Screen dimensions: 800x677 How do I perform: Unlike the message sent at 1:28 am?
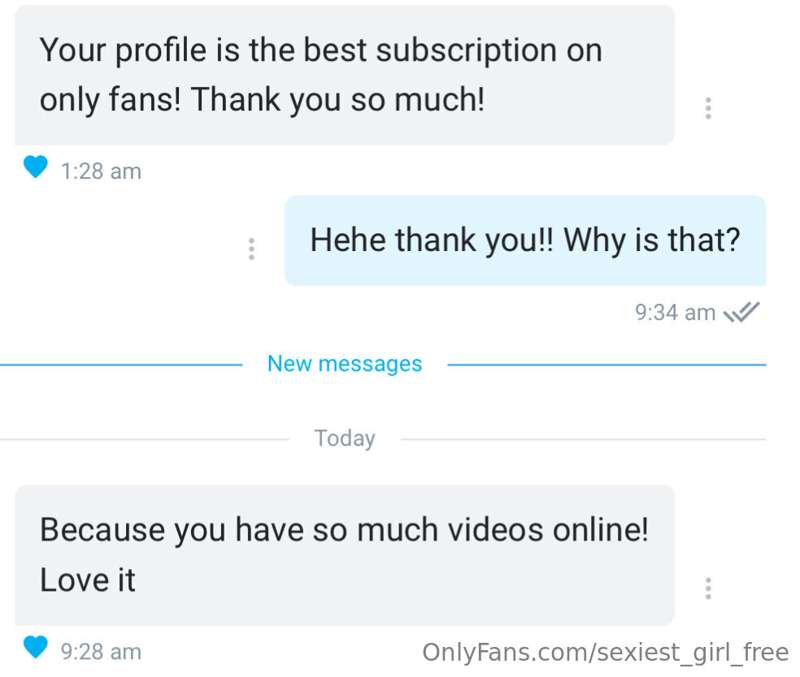[36, 169]
